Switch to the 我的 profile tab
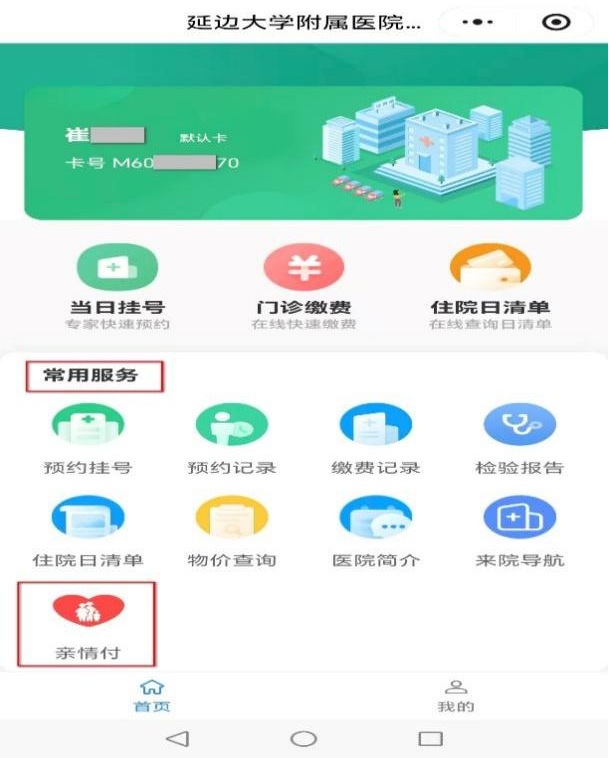This screenshot has height=758, width=609. pos(455,695)
